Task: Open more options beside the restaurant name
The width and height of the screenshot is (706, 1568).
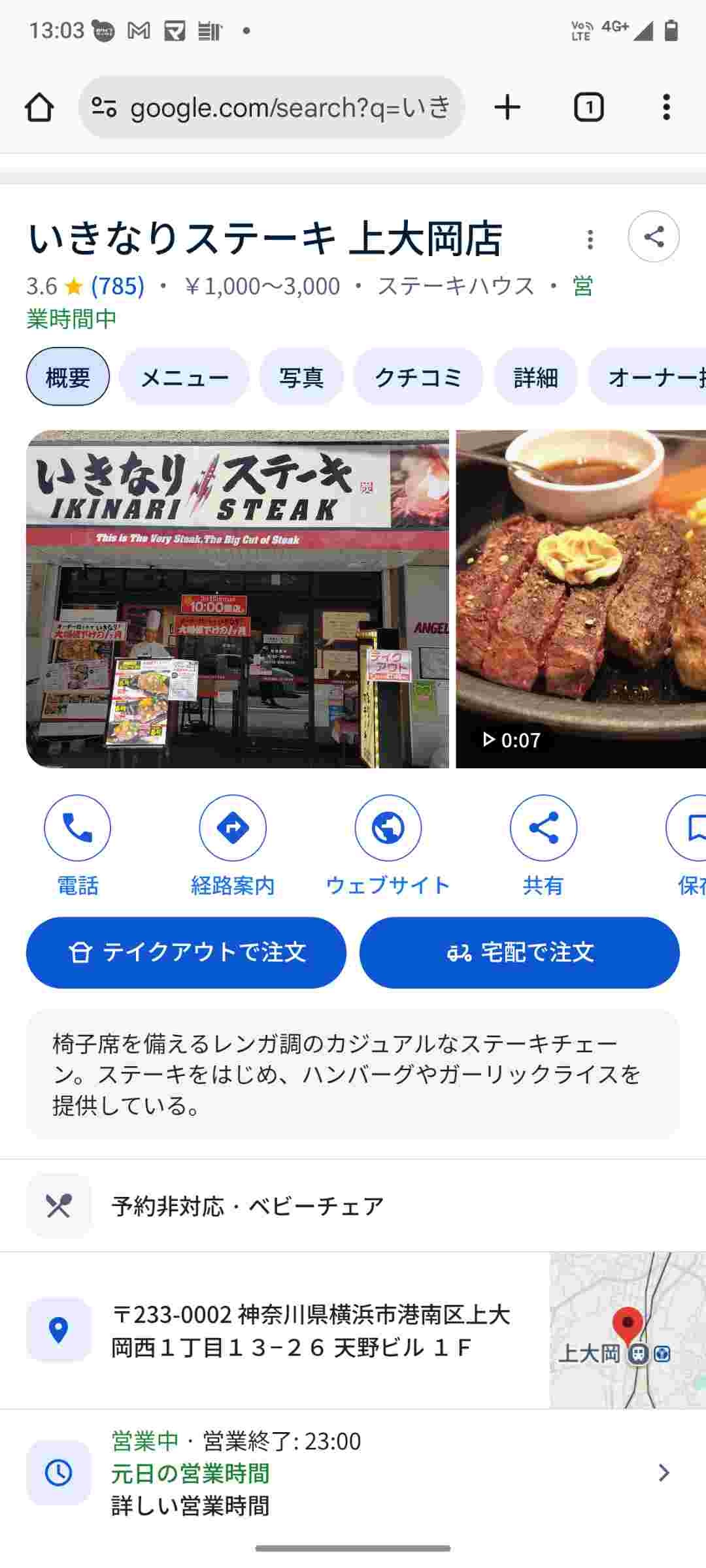Action: (590, 240)
